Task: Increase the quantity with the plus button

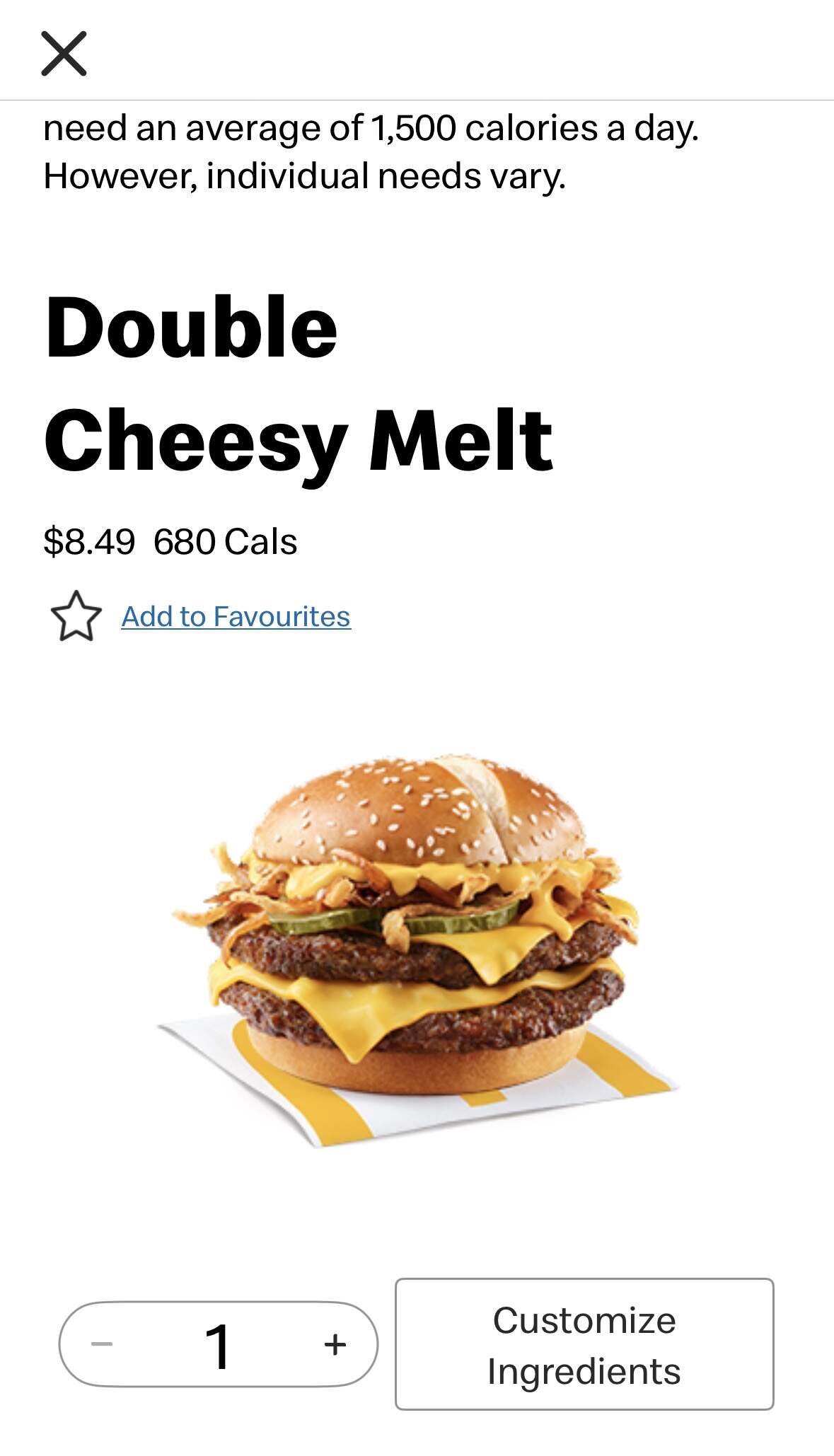Action: [335, 1344]
